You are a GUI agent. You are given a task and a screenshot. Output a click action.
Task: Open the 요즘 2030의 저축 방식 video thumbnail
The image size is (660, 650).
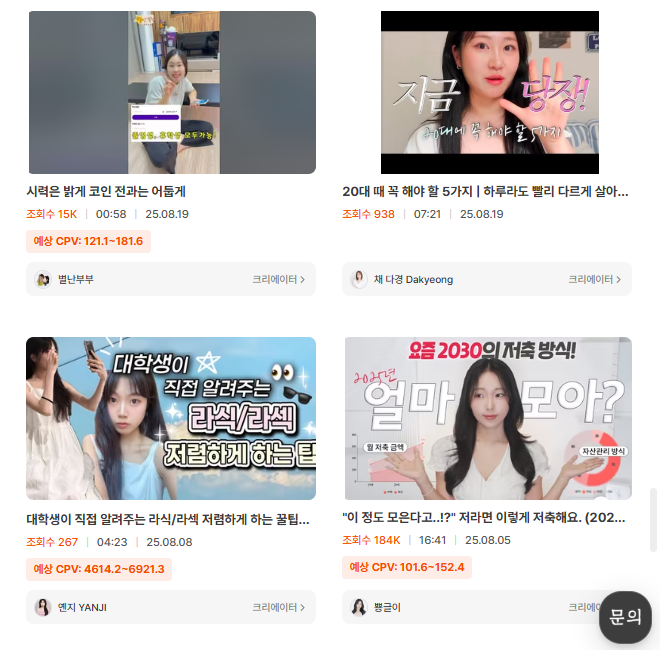pyautogui.click(x=489, y=418)
